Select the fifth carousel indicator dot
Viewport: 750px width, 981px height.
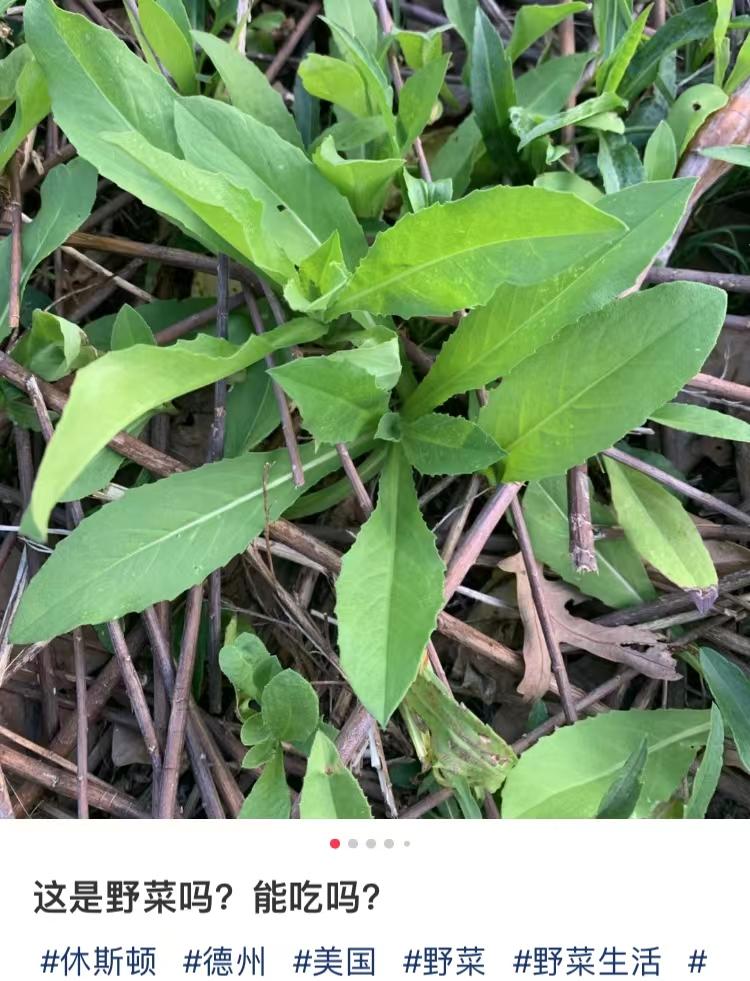407,843
